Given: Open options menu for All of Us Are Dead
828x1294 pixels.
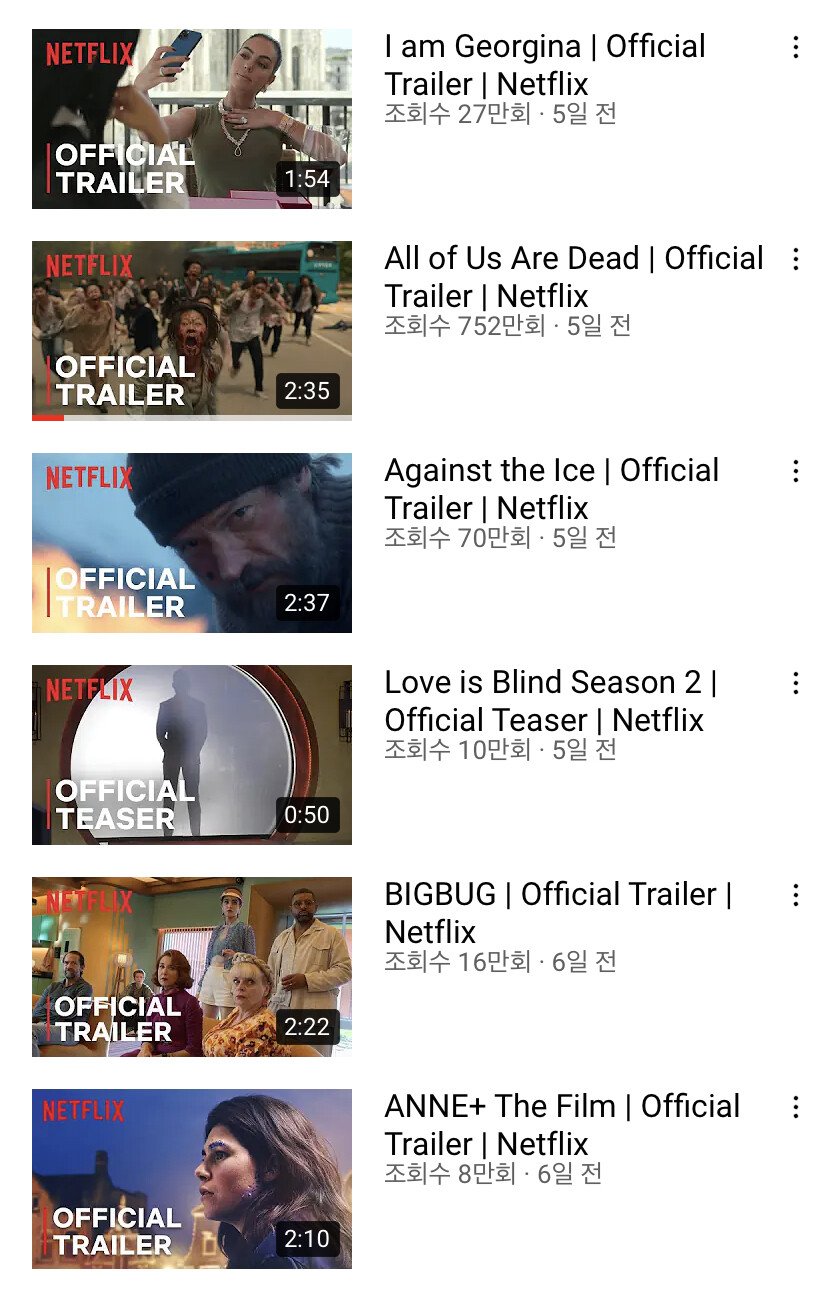Looking at the screenshot, I should pos(795,260).
